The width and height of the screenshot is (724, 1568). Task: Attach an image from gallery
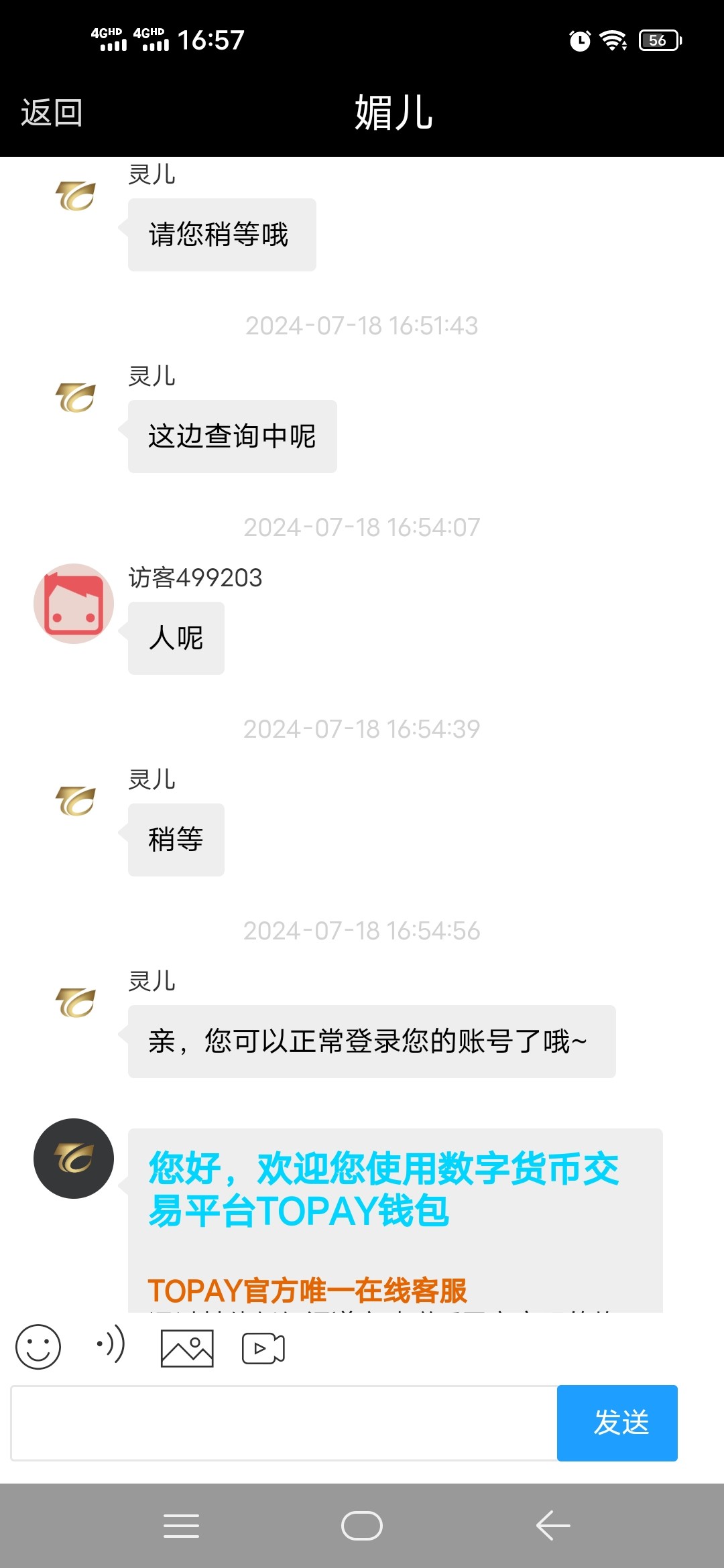tap(187, 1348)
